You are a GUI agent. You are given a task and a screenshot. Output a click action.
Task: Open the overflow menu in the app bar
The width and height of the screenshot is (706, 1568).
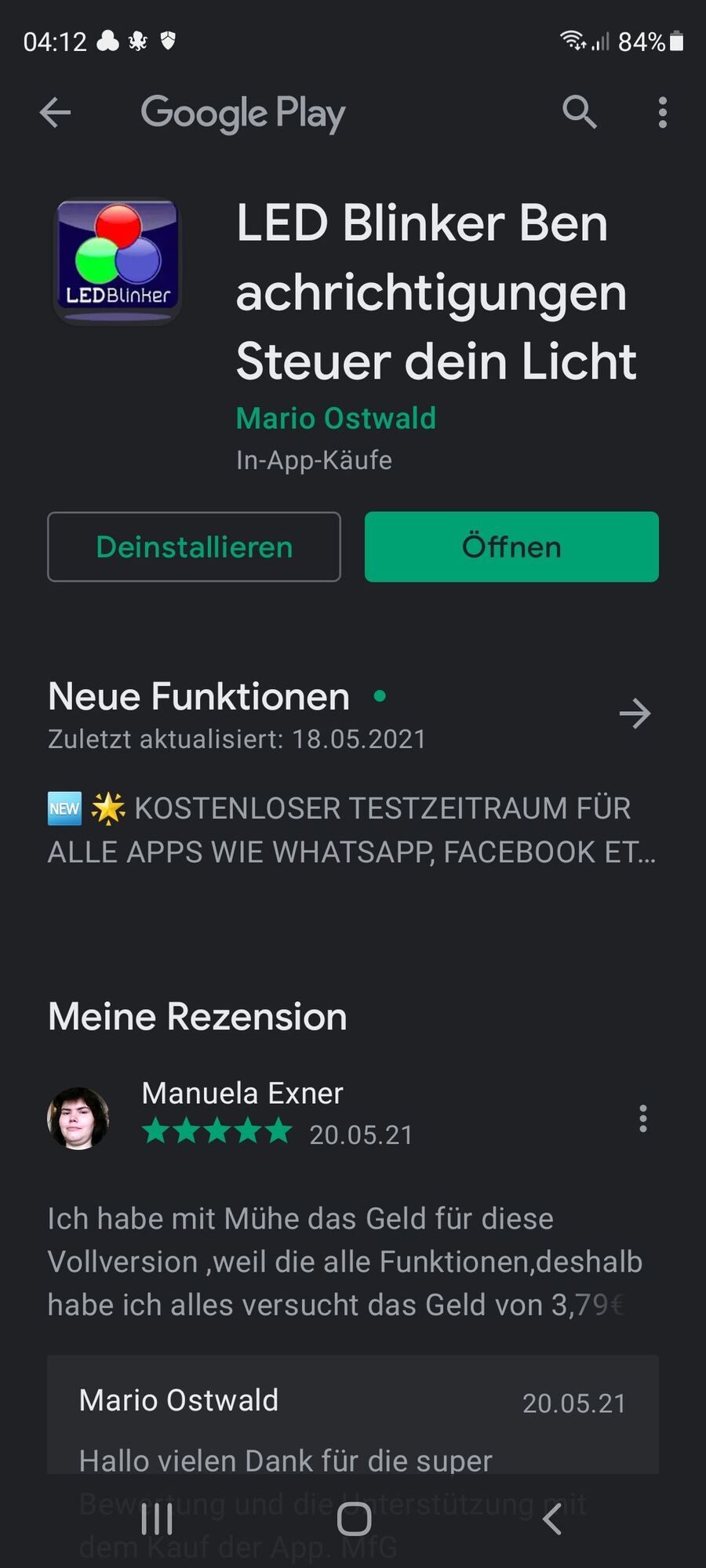tap(663, 112)
